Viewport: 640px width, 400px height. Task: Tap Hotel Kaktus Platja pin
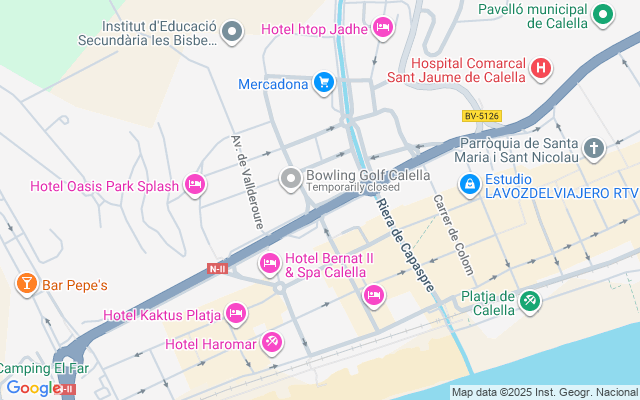click(x=235, y=315)
